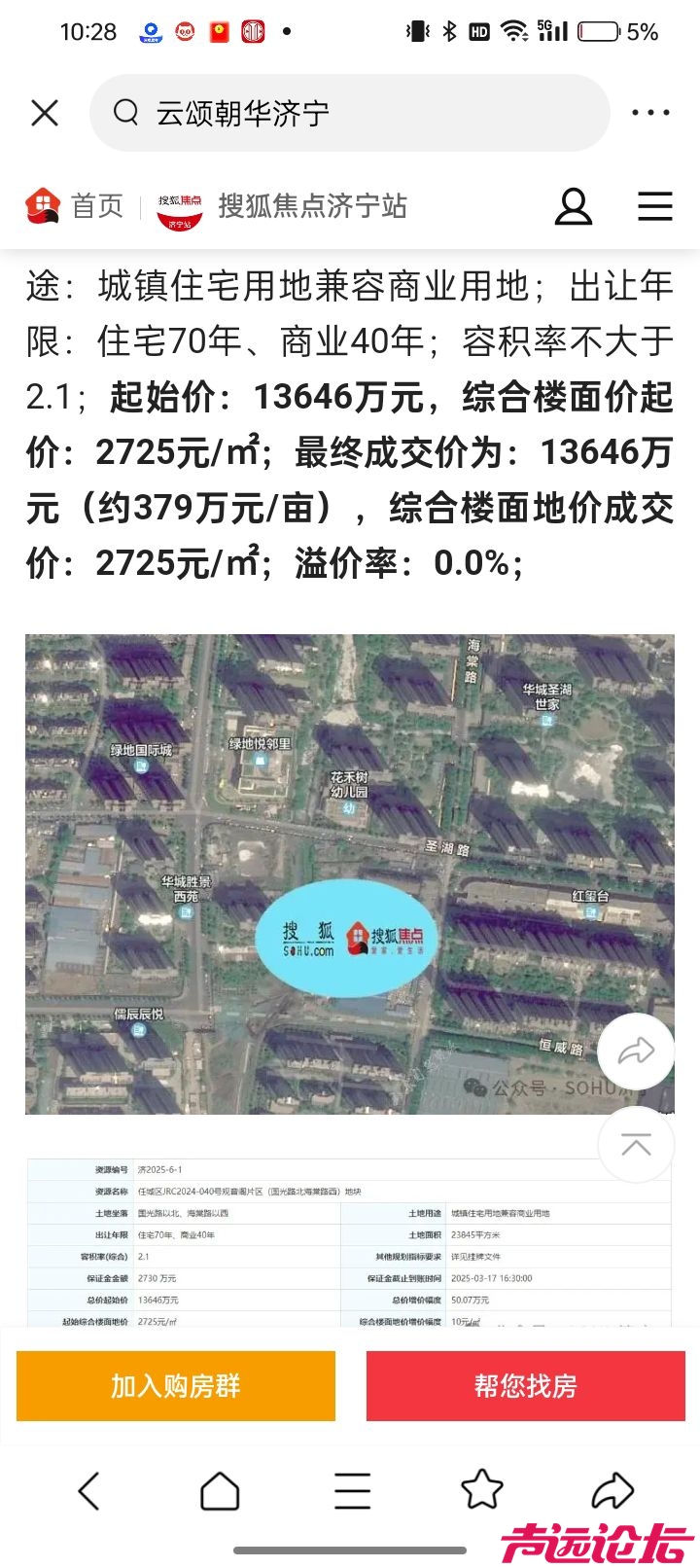Close the current web page

45,113
